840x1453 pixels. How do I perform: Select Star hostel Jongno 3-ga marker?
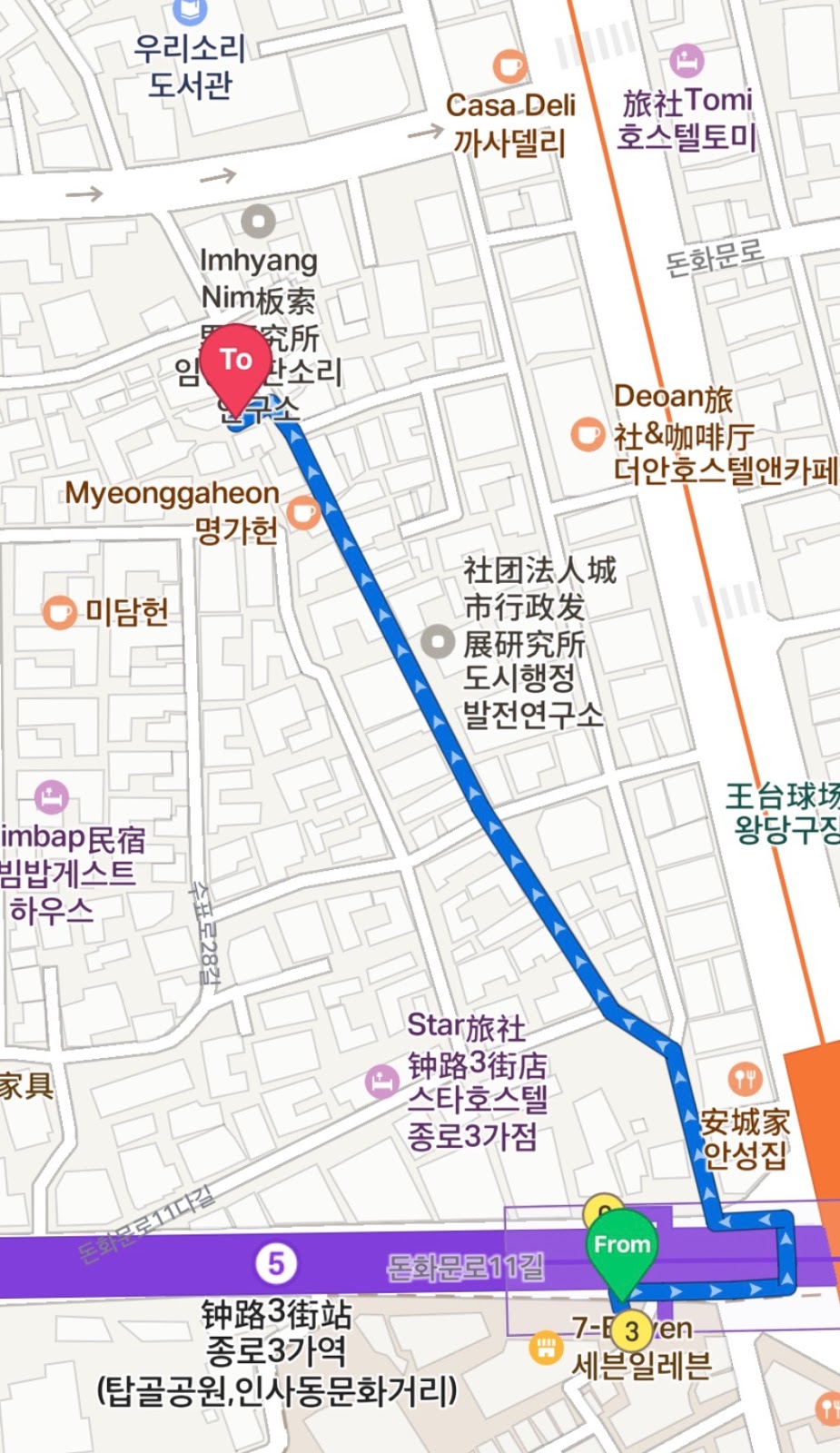tap(381, 1081)
